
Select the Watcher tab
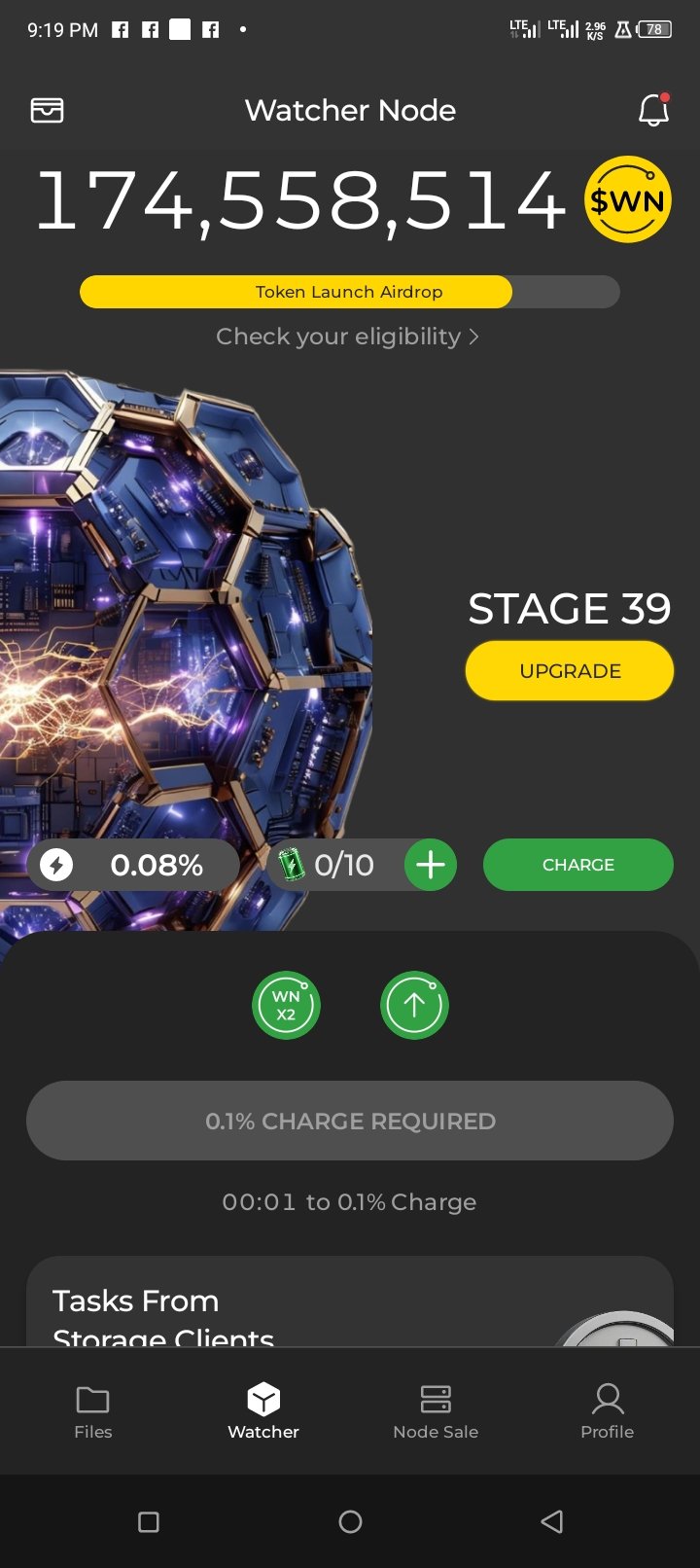pos(263,1411)
